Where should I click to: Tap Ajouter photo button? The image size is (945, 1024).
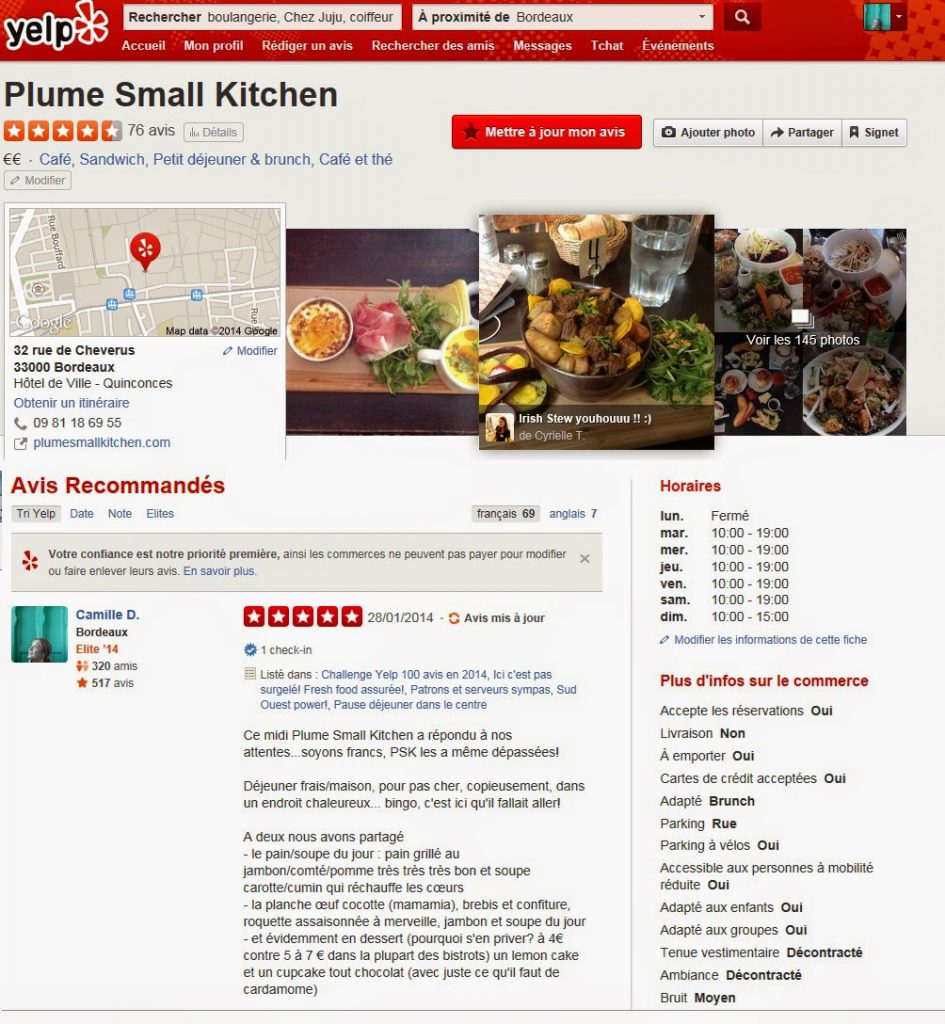coord(708,132)
